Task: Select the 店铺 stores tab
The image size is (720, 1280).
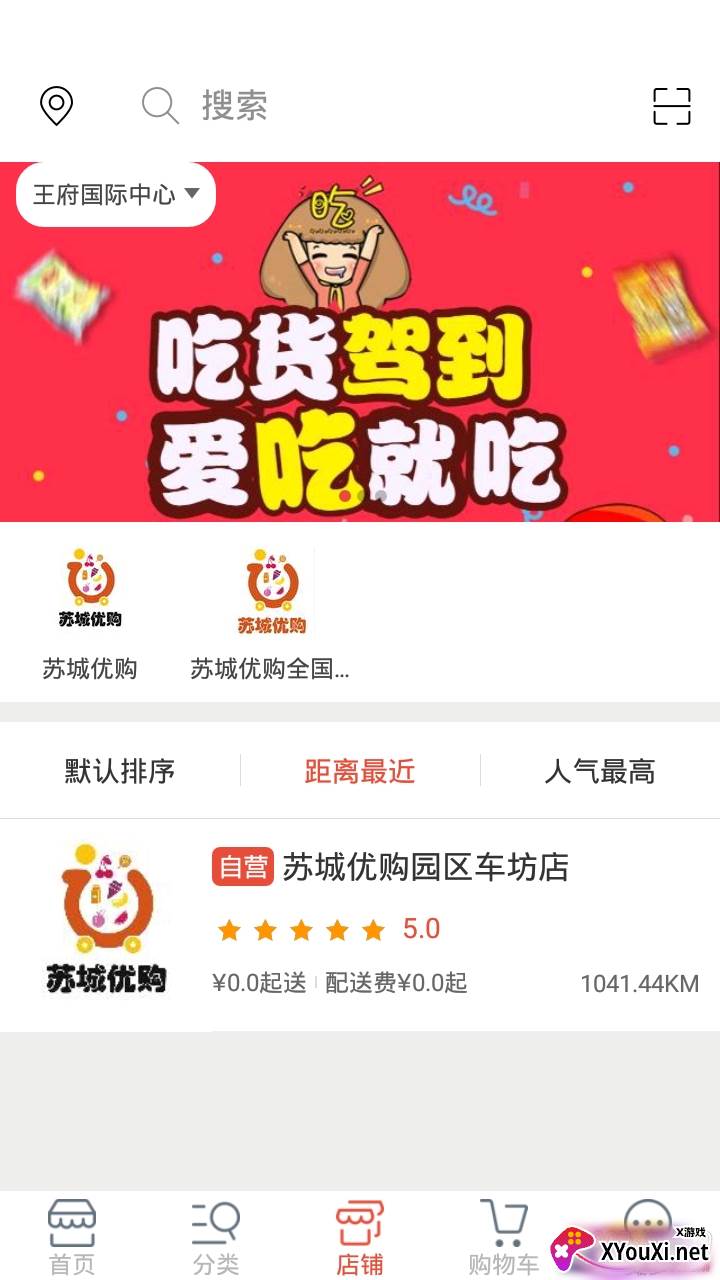Action: coord(360,1238)
